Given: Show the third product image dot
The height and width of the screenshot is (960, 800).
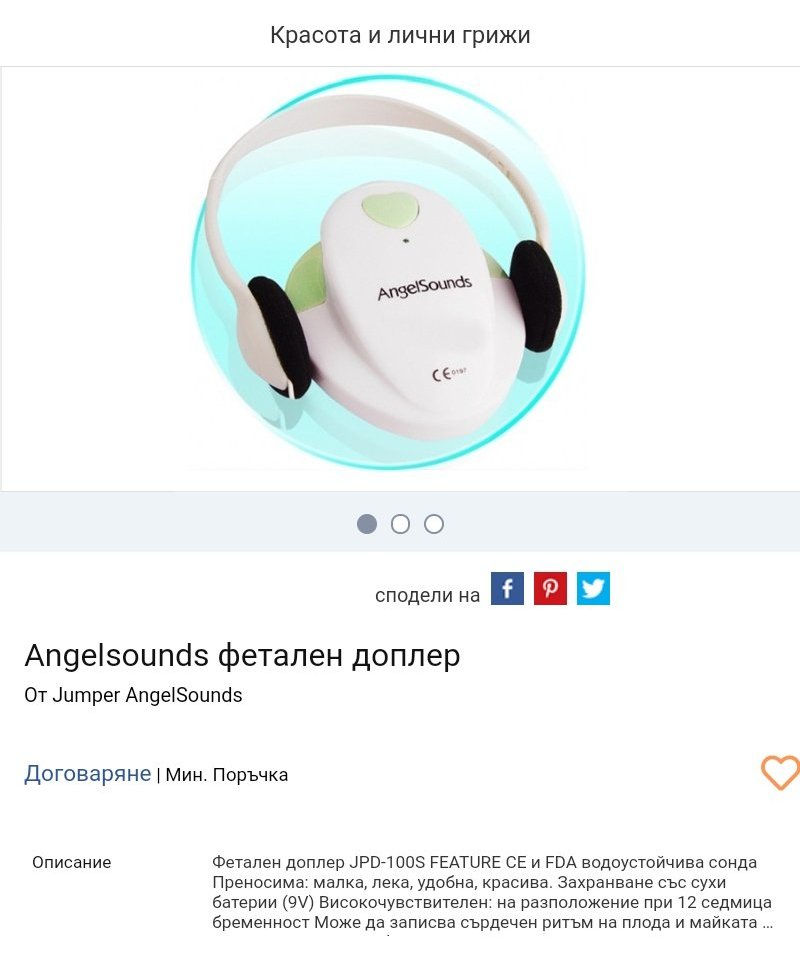Looking at the screenshot, I should 433,524.
